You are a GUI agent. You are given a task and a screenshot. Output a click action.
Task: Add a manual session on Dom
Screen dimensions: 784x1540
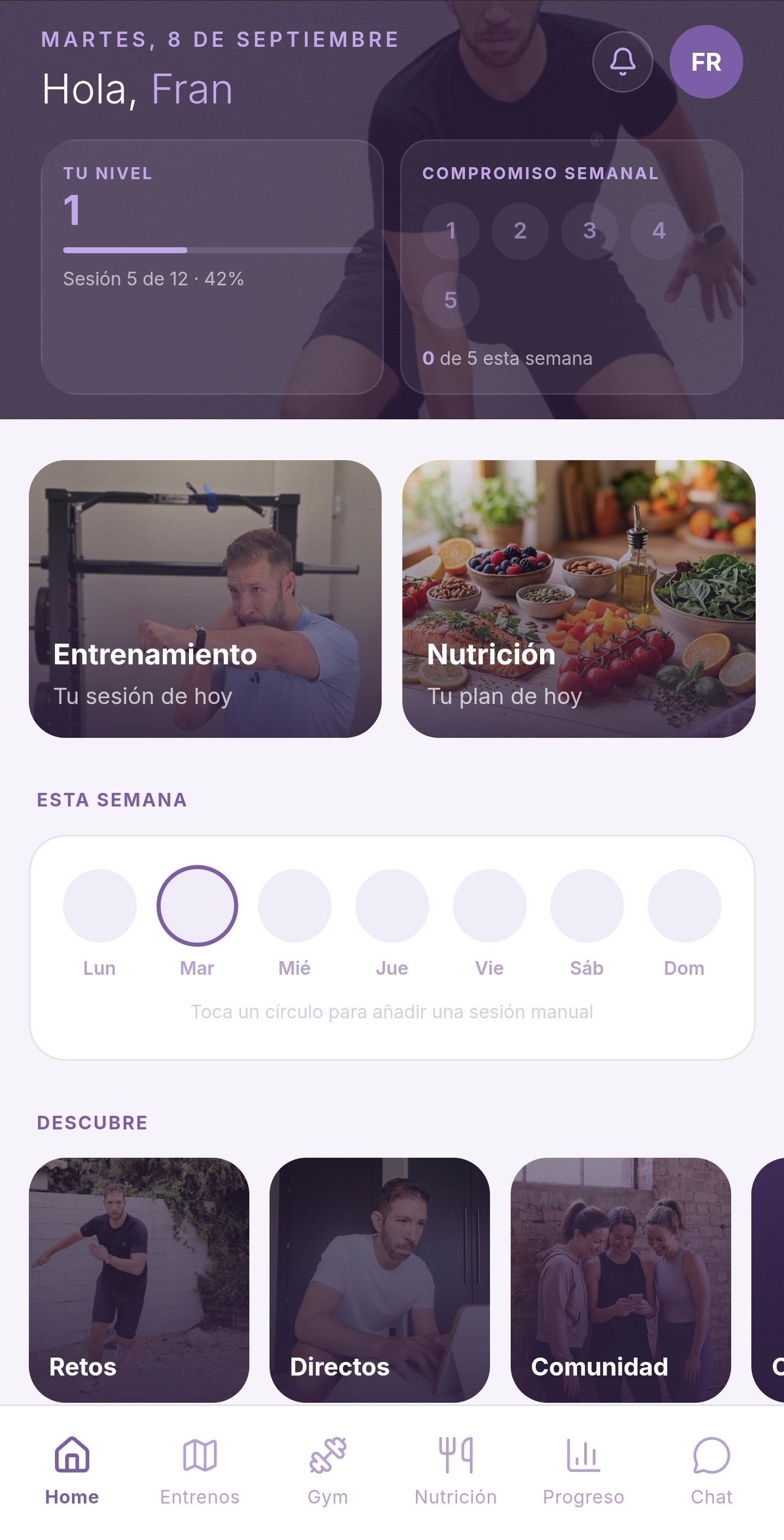pyautogui.click(x=684, y=906)
